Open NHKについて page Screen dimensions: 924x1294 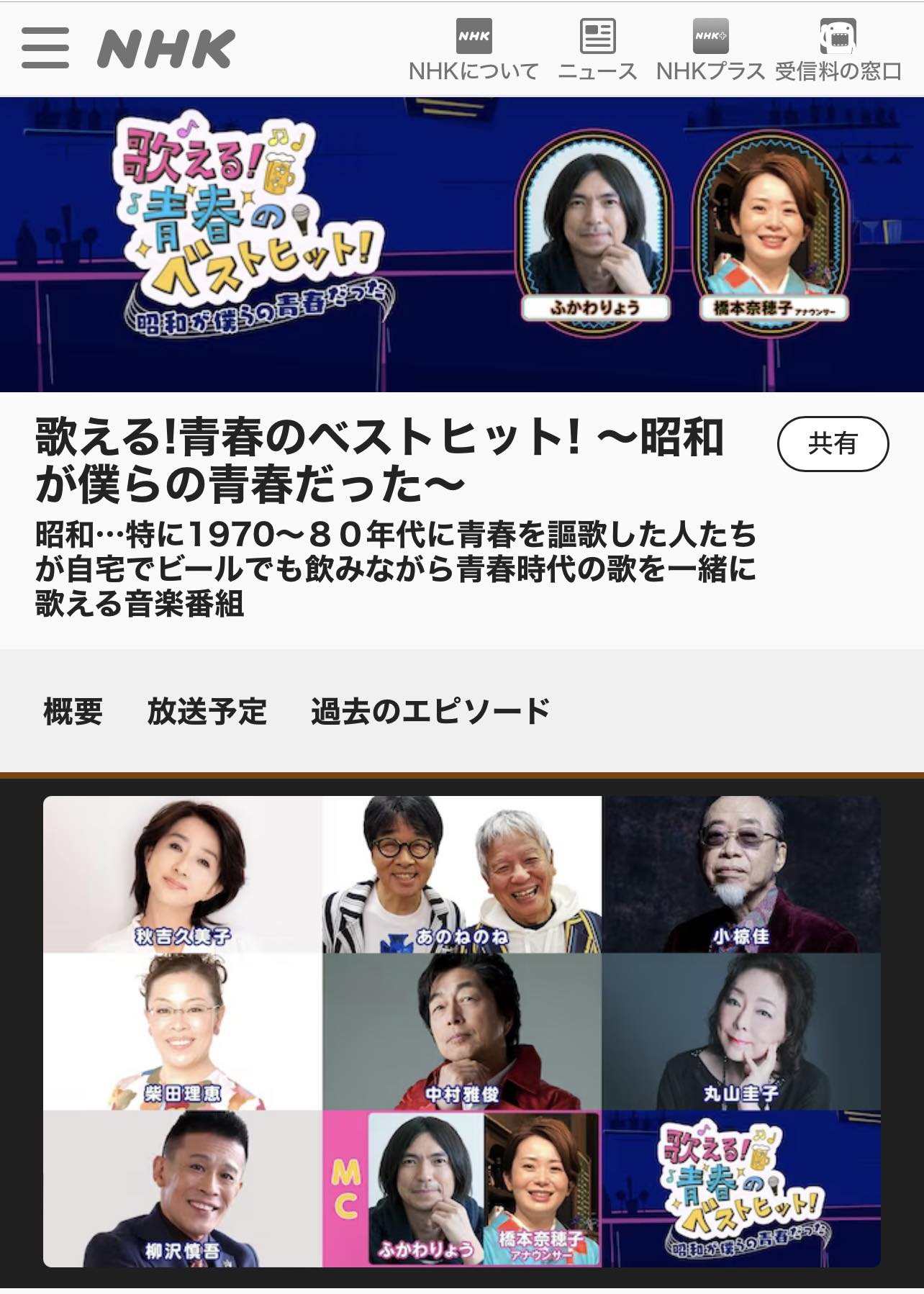click(x=474, y=50)
